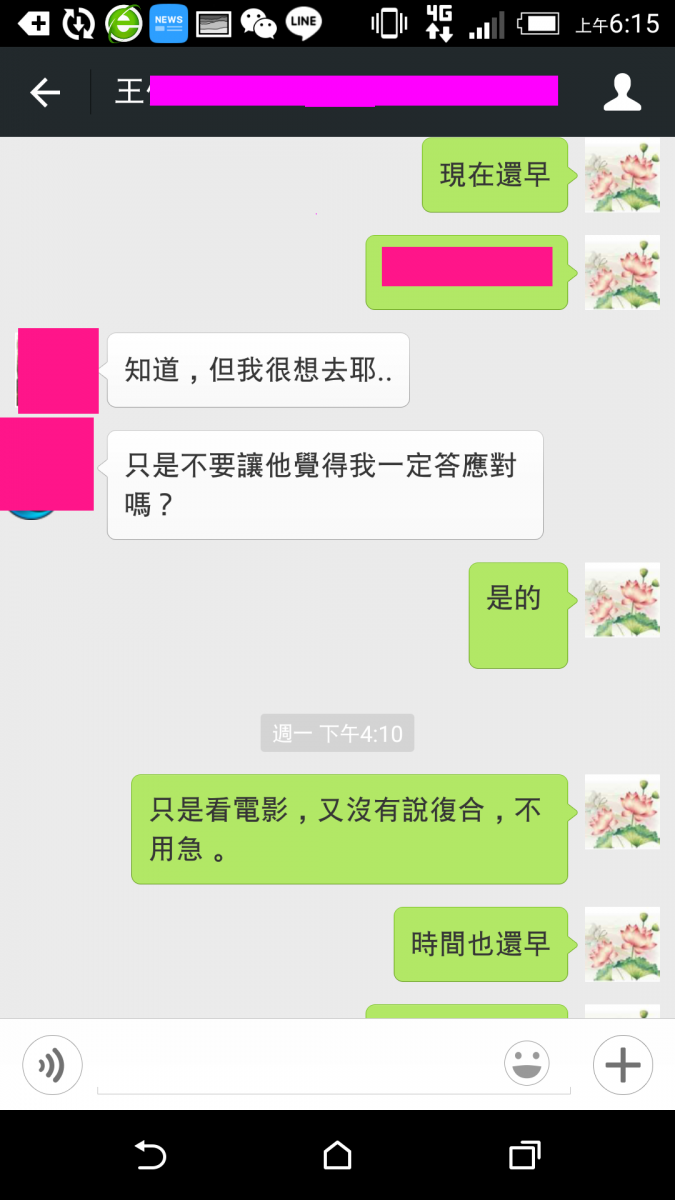Screen dimensions: 675x1200
Task: Open recent apps from navigation bar
Action: click(524, 1156)
